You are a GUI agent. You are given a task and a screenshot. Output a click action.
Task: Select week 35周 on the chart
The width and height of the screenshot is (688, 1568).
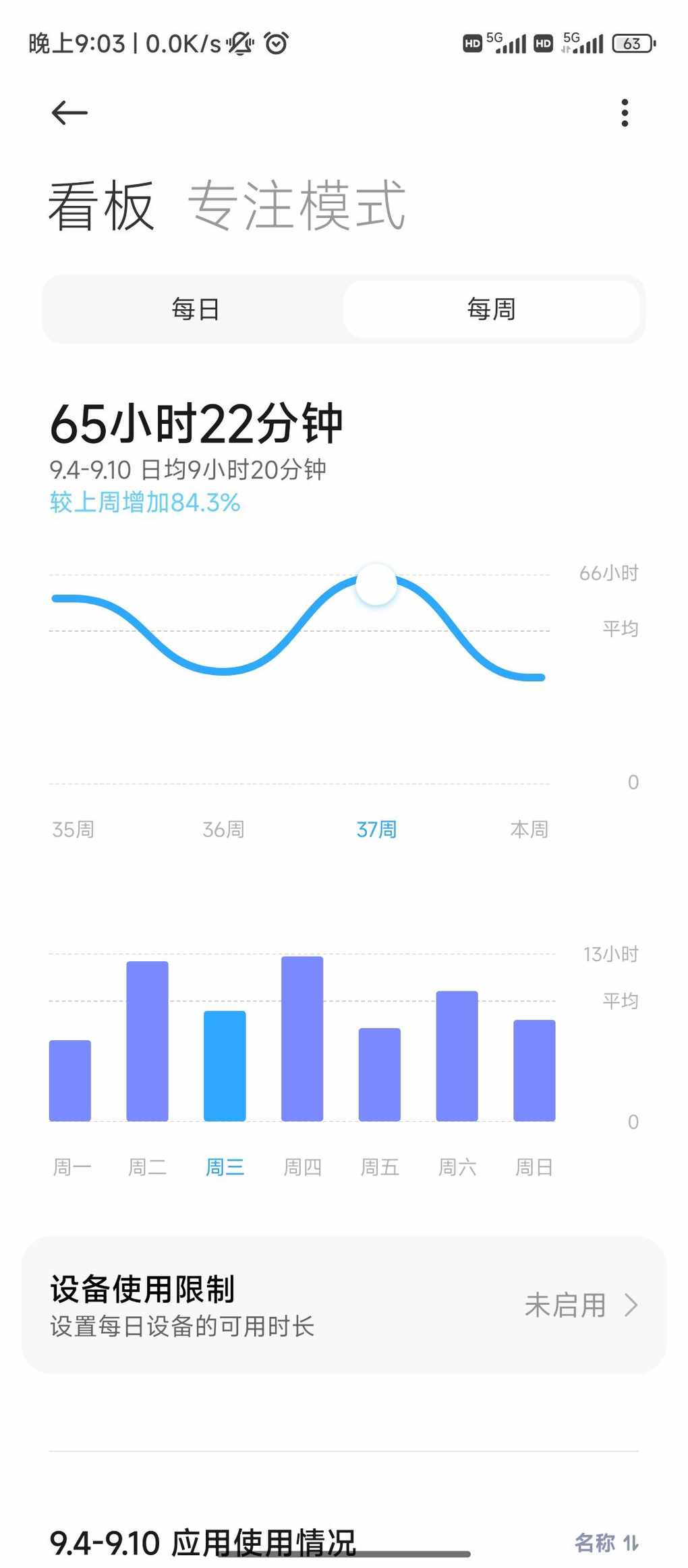coord(73,830)
